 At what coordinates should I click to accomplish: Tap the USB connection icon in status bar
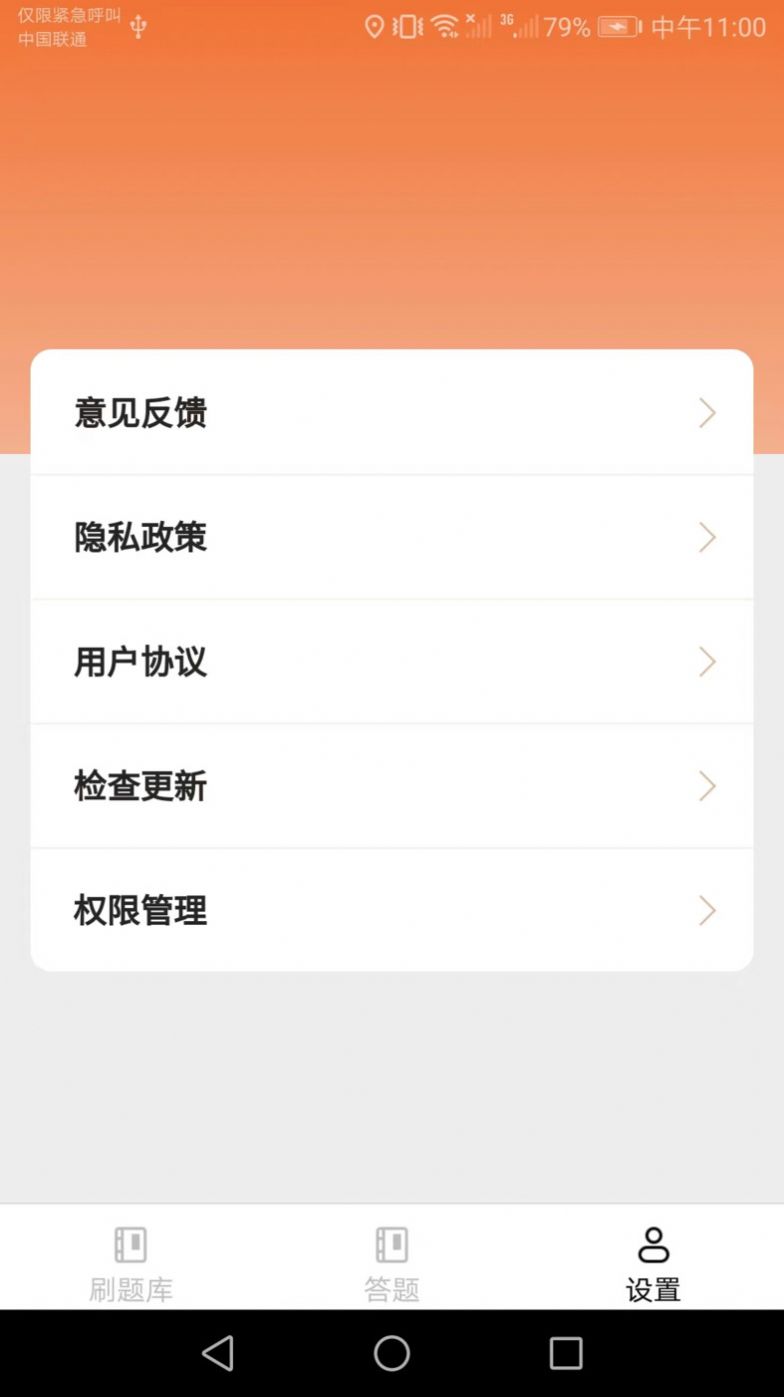tap(140, 27)
